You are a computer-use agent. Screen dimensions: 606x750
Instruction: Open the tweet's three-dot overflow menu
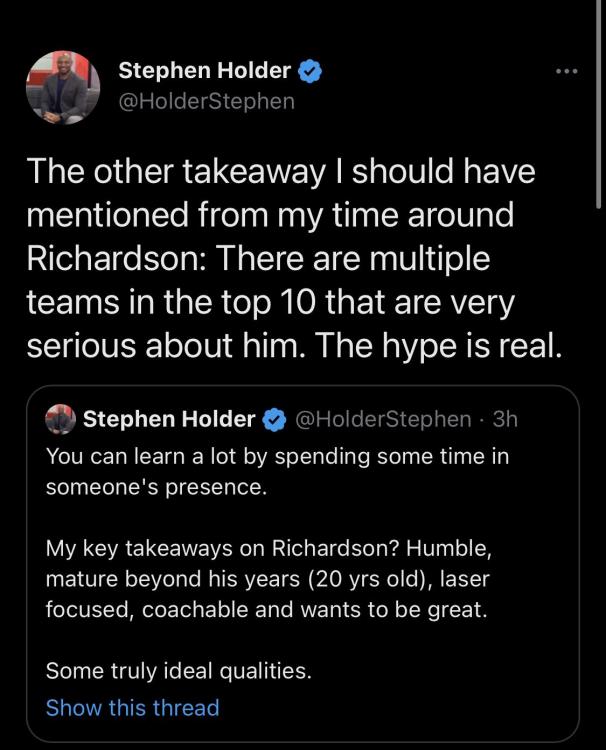[x=567, y=73]
